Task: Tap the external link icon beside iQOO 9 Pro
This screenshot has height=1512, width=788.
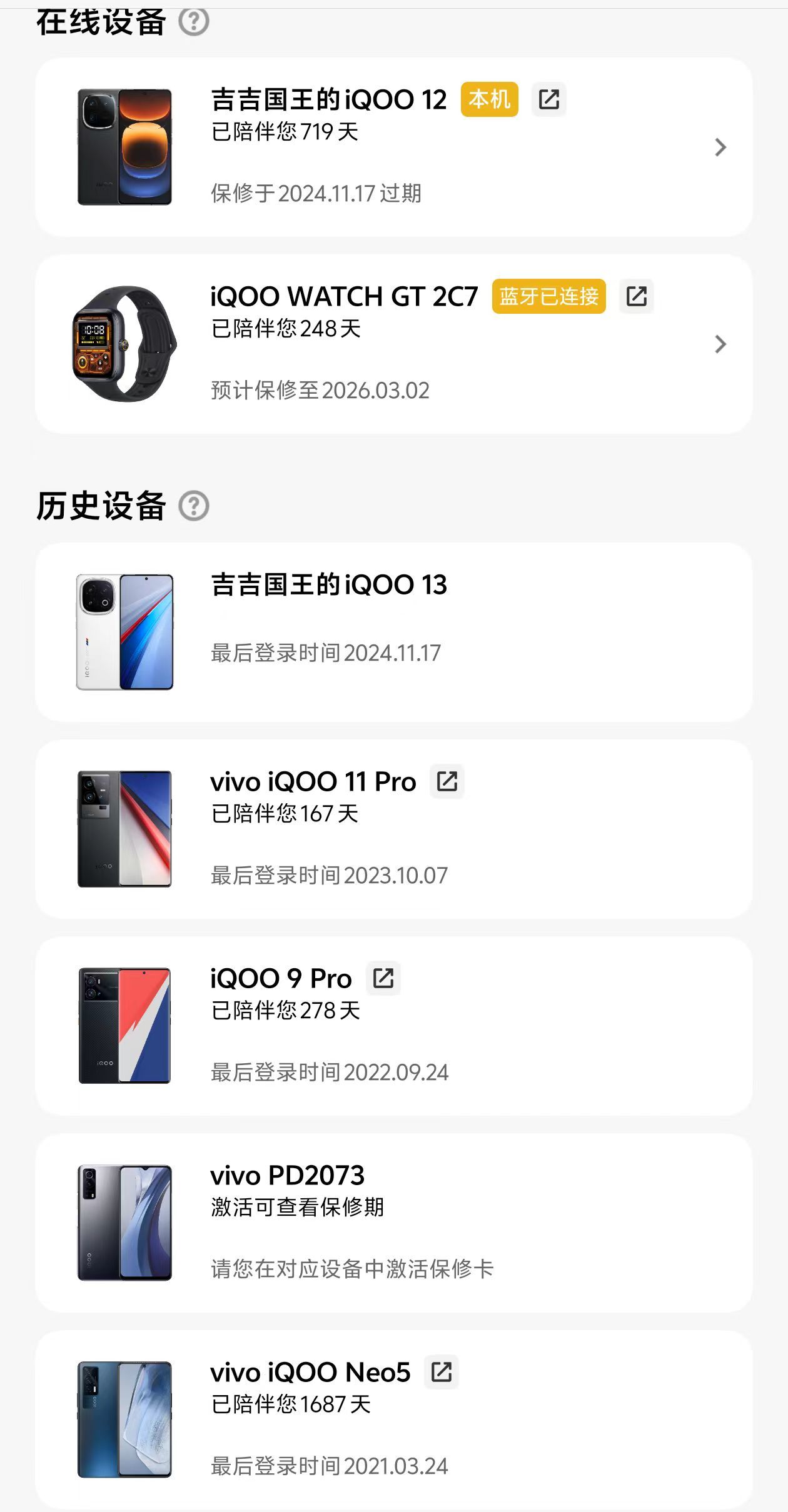Action: [x=383, y=978]
